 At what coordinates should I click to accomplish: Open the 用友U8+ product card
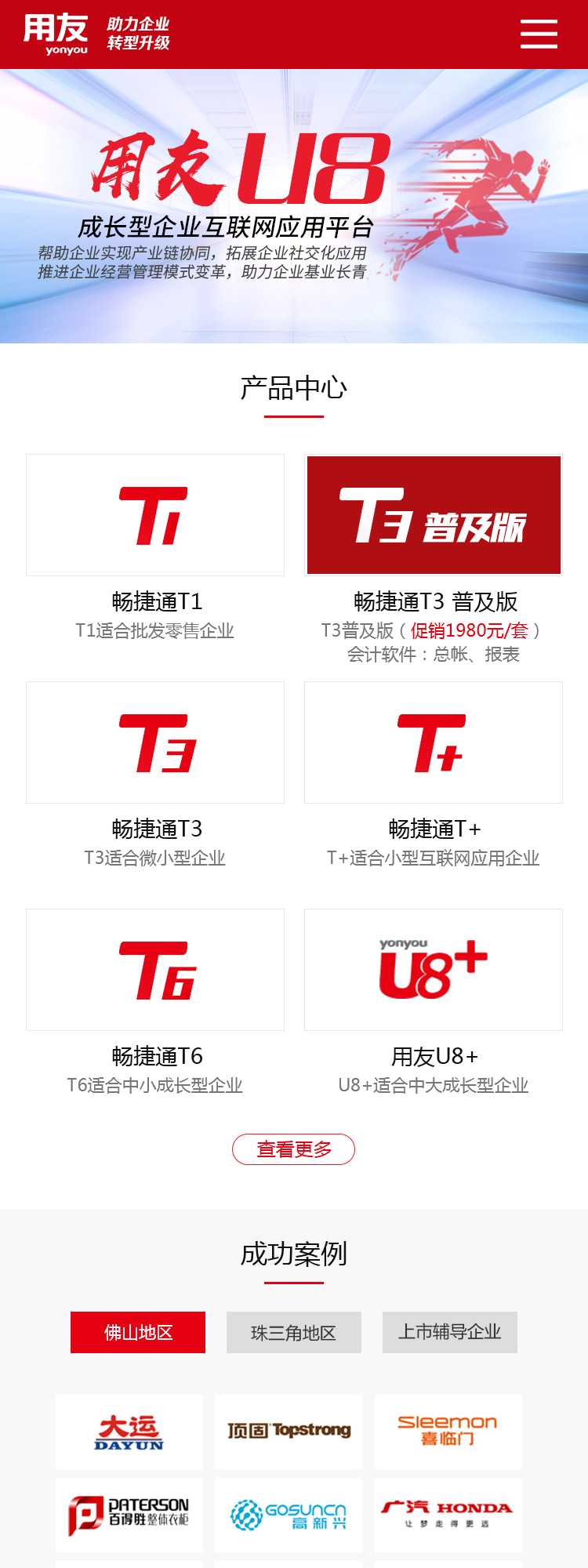434,970
